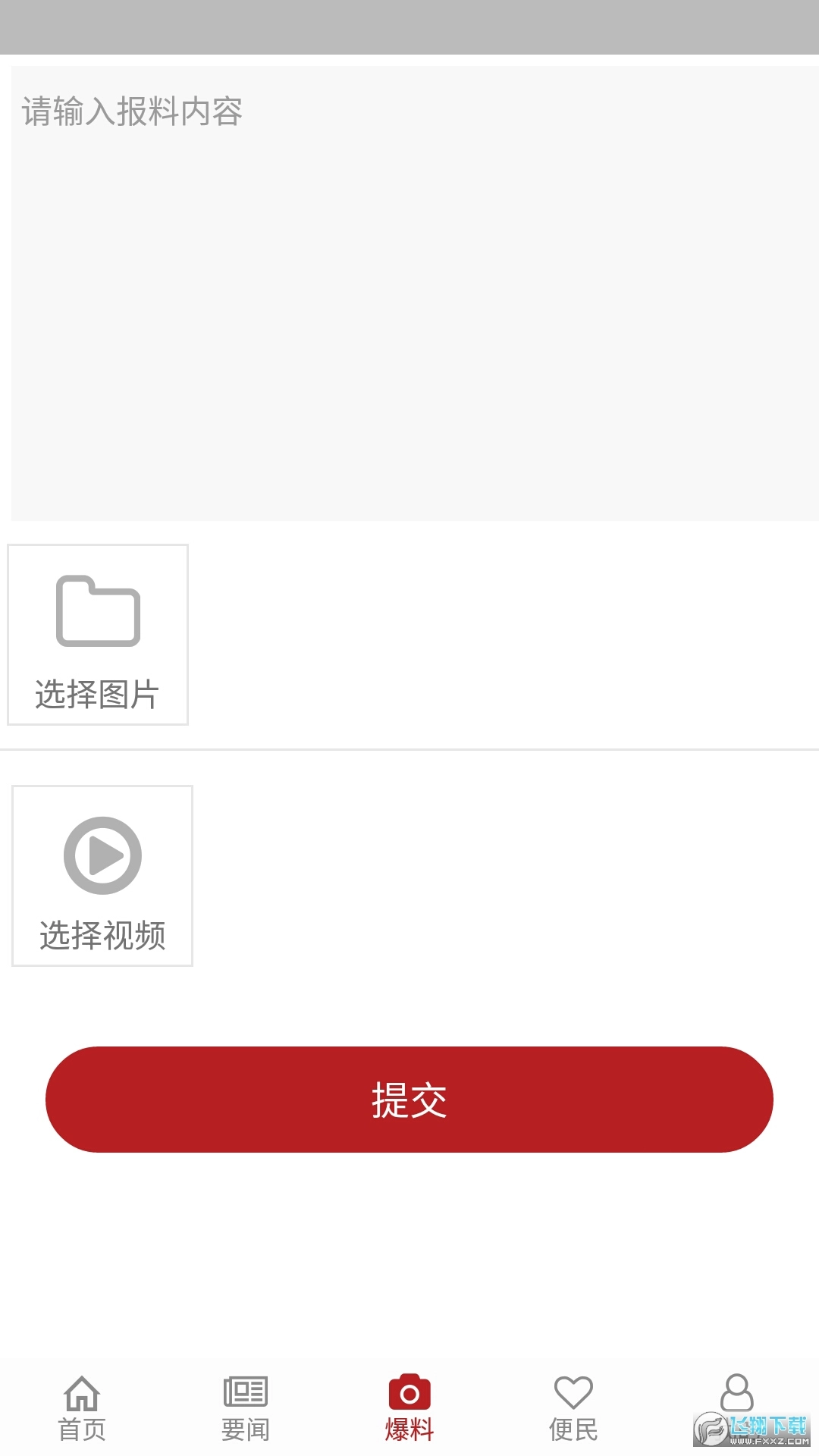Select the 爆料 tab

pos(409,1407)
